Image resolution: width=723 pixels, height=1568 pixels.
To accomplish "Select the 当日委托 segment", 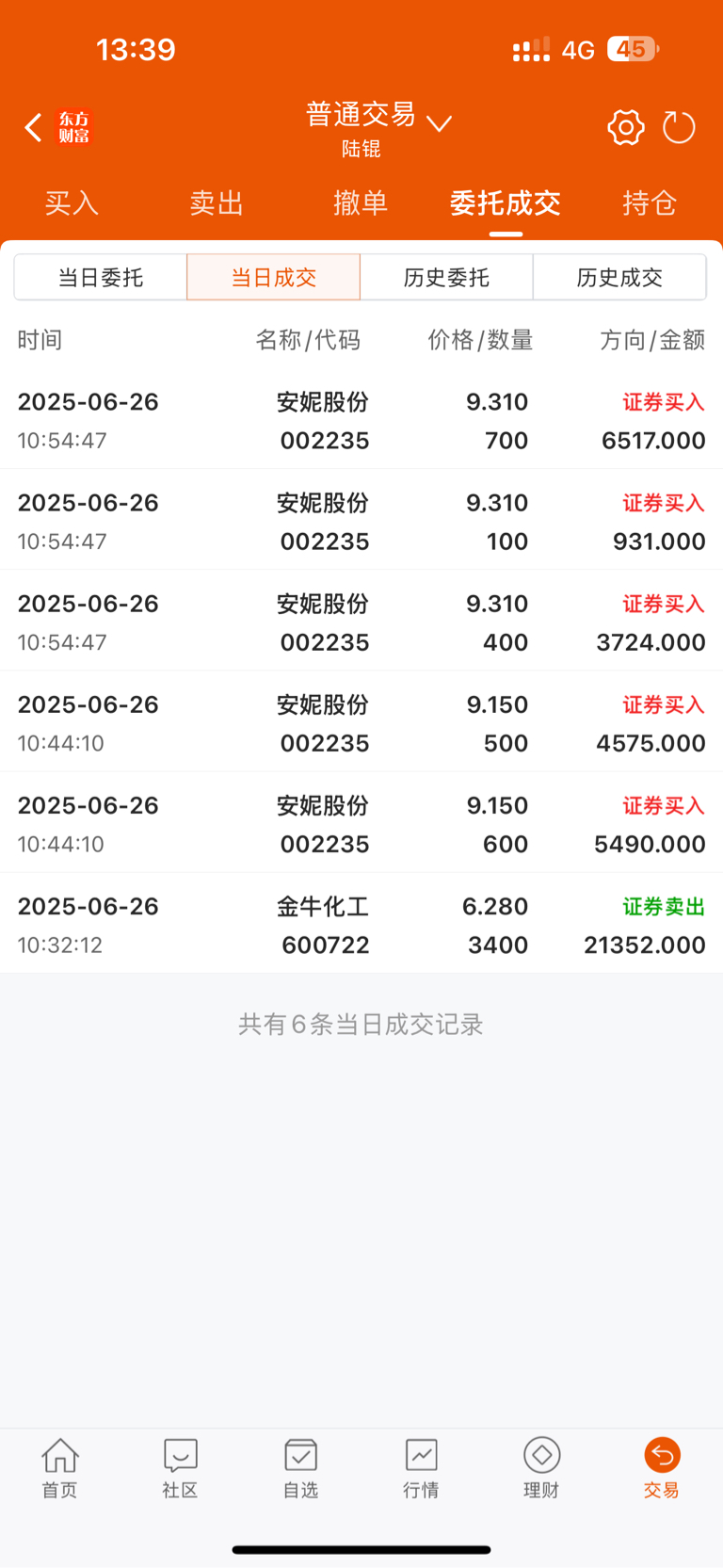I will click(x=101, y=278).
